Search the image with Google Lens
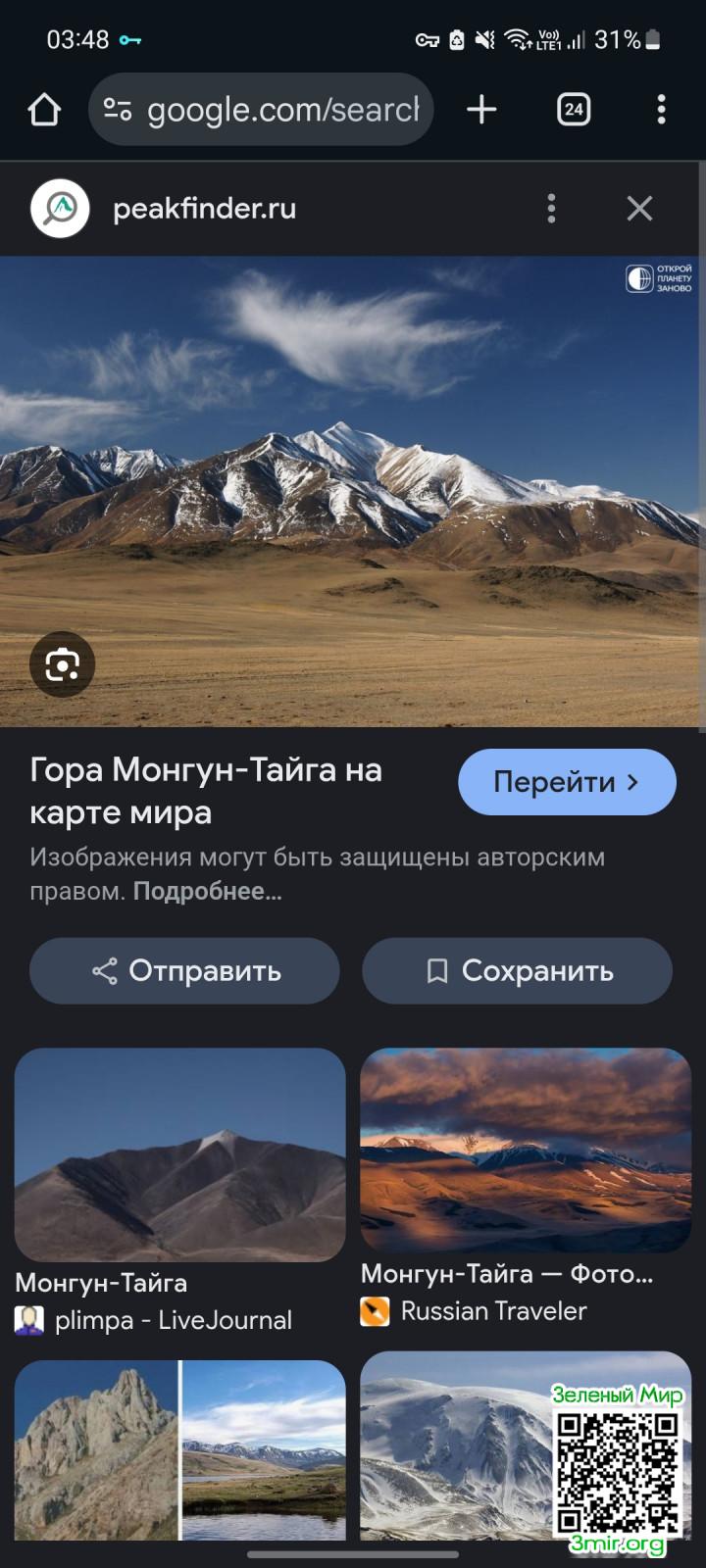706x1568 pixels. pos(62,665)
